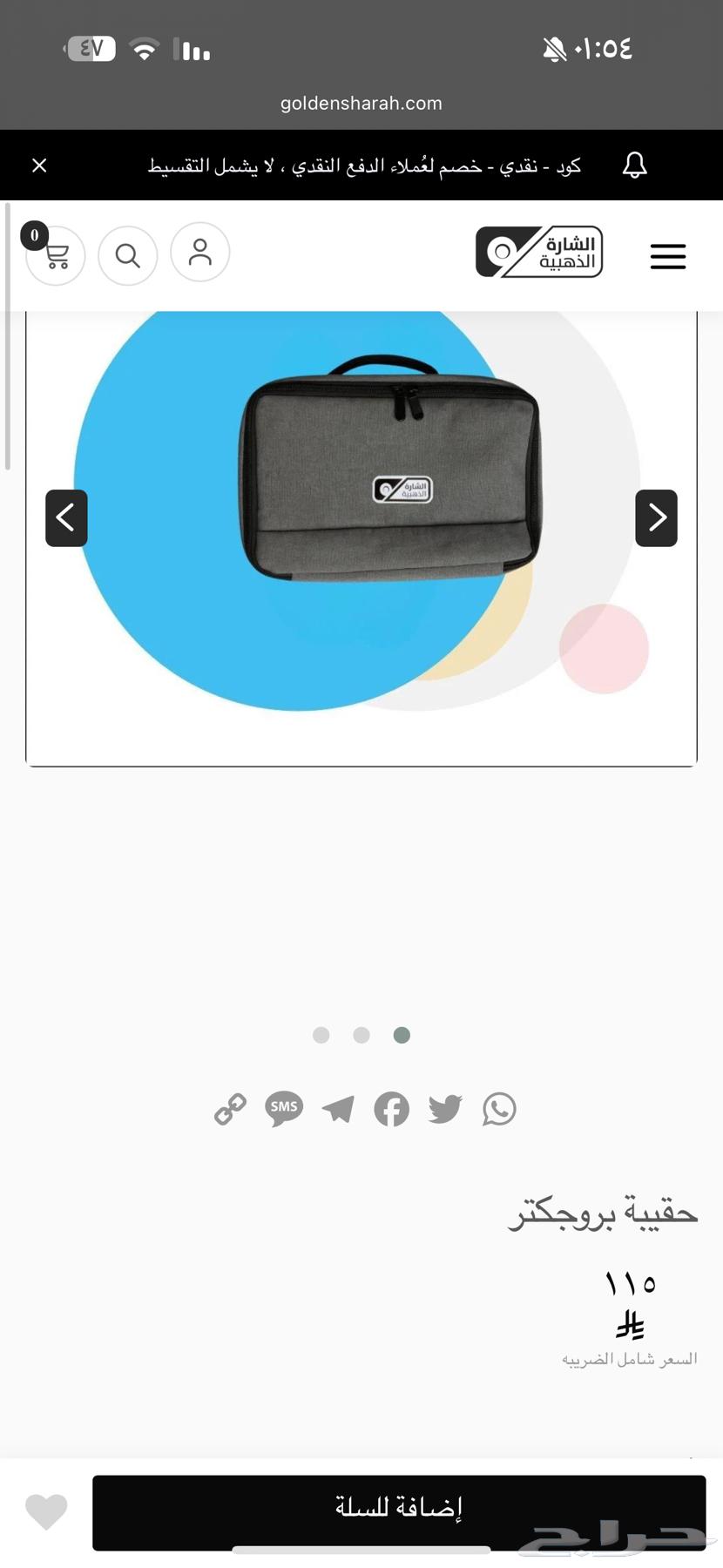
Task: Share product on Facebook
Action: [390, 1108]
